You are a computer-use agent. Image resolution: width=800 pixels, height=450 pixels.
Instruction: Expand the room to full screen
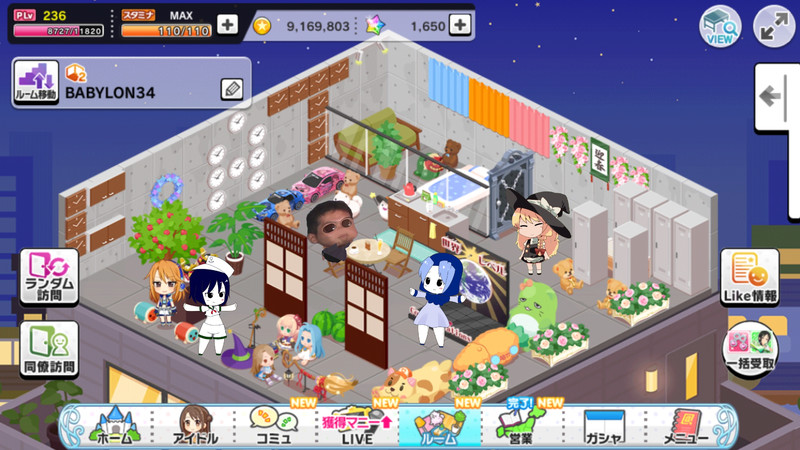tap(773, 25)
